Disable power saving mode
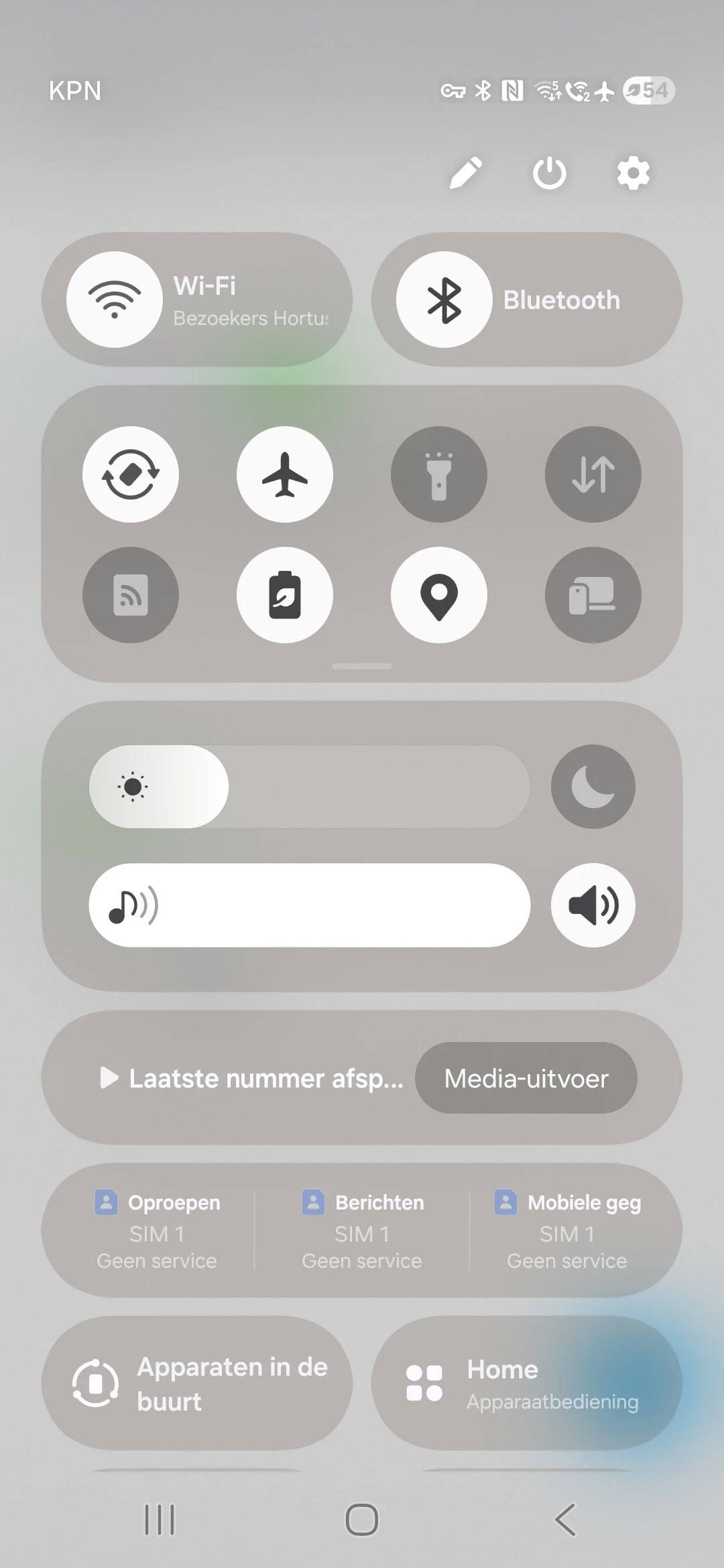The height and width of the screenshot is (1568, 724). click(285, 595)
